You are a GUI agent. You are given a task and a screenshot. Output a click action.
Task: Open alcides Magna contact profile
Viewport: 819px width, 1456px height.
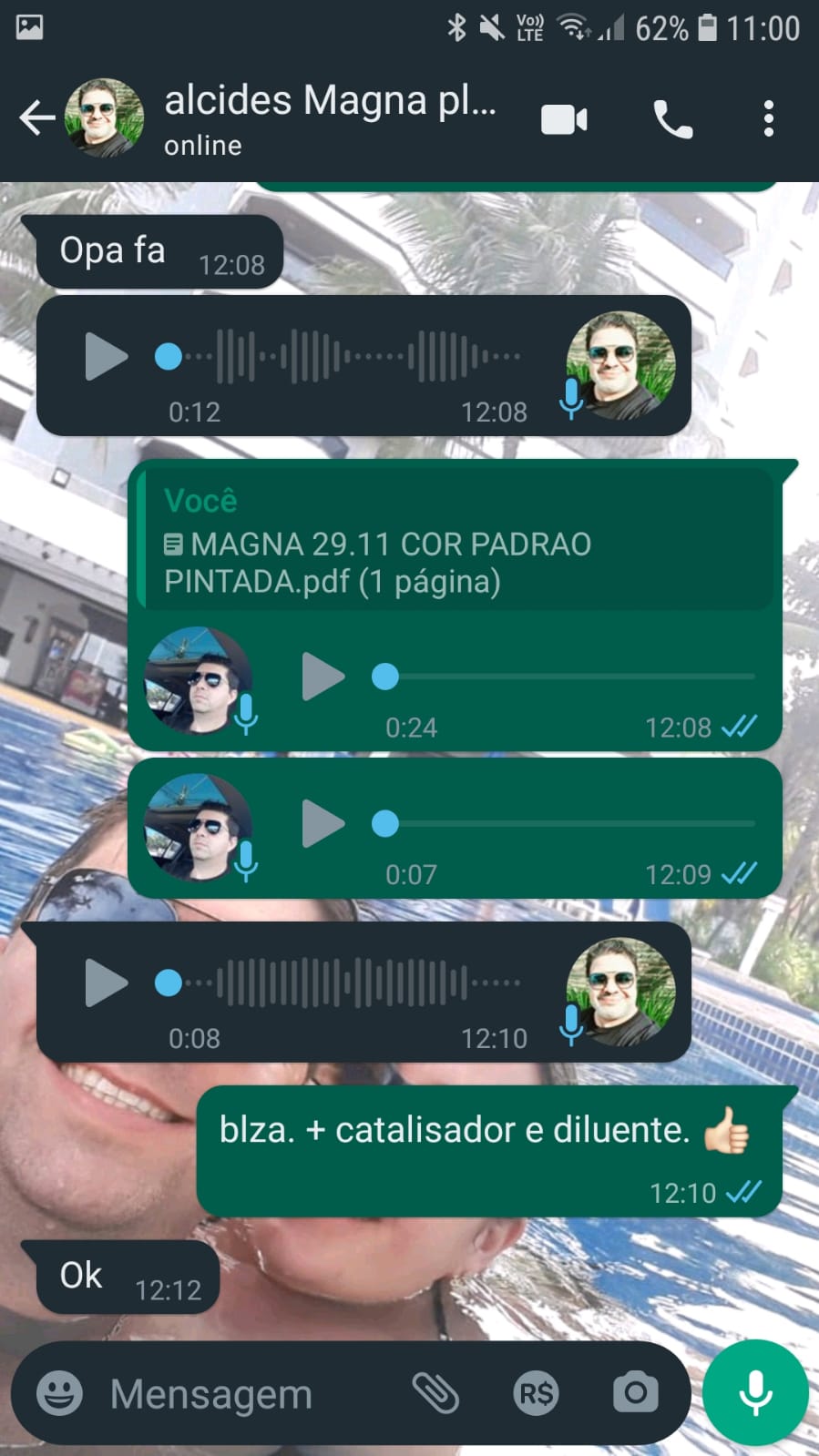(328, 118)
